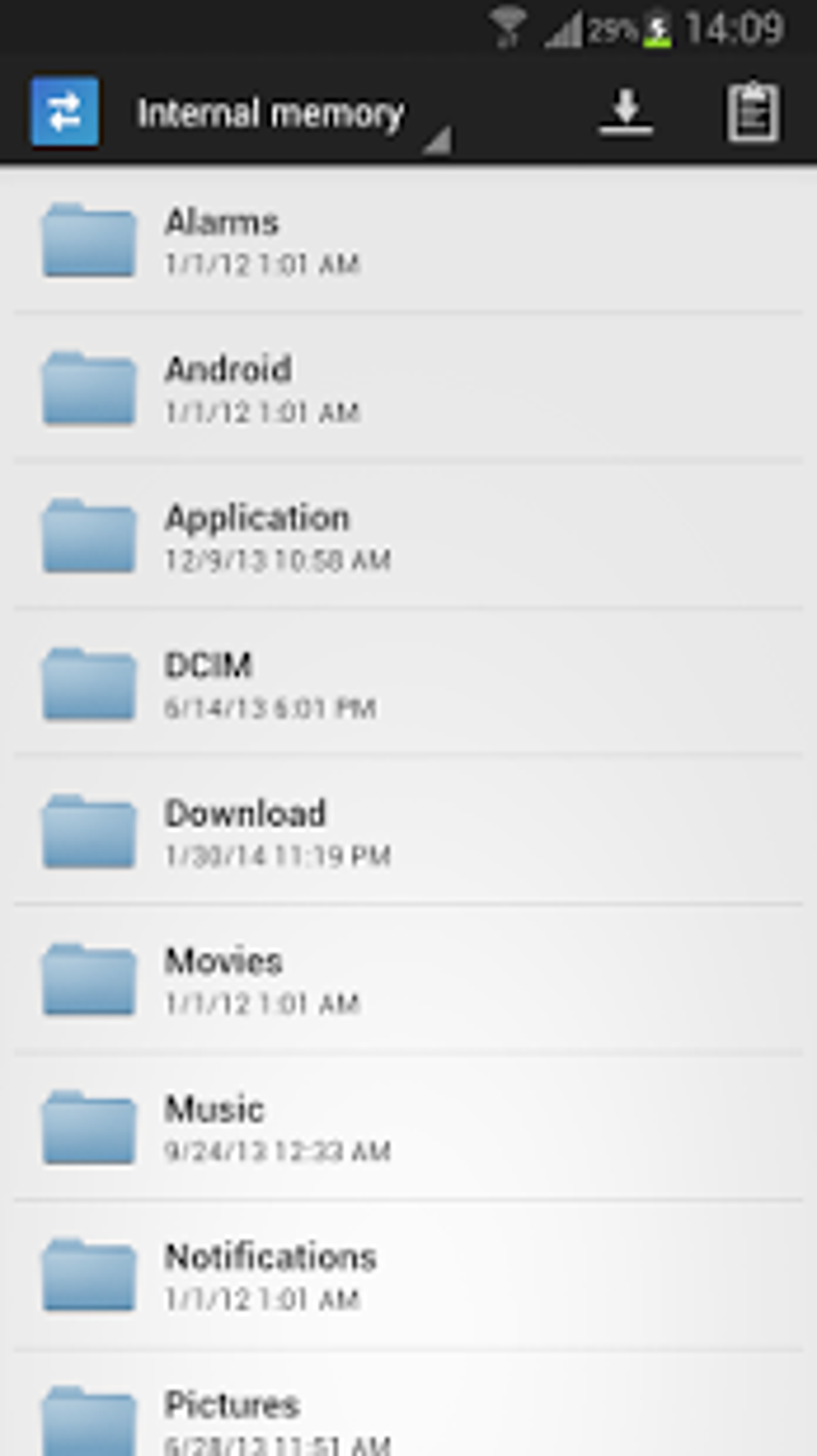Browse the DCIM folder
Image resolution: width=817 pixels, height=1456 pixels.
pos(408,684)
